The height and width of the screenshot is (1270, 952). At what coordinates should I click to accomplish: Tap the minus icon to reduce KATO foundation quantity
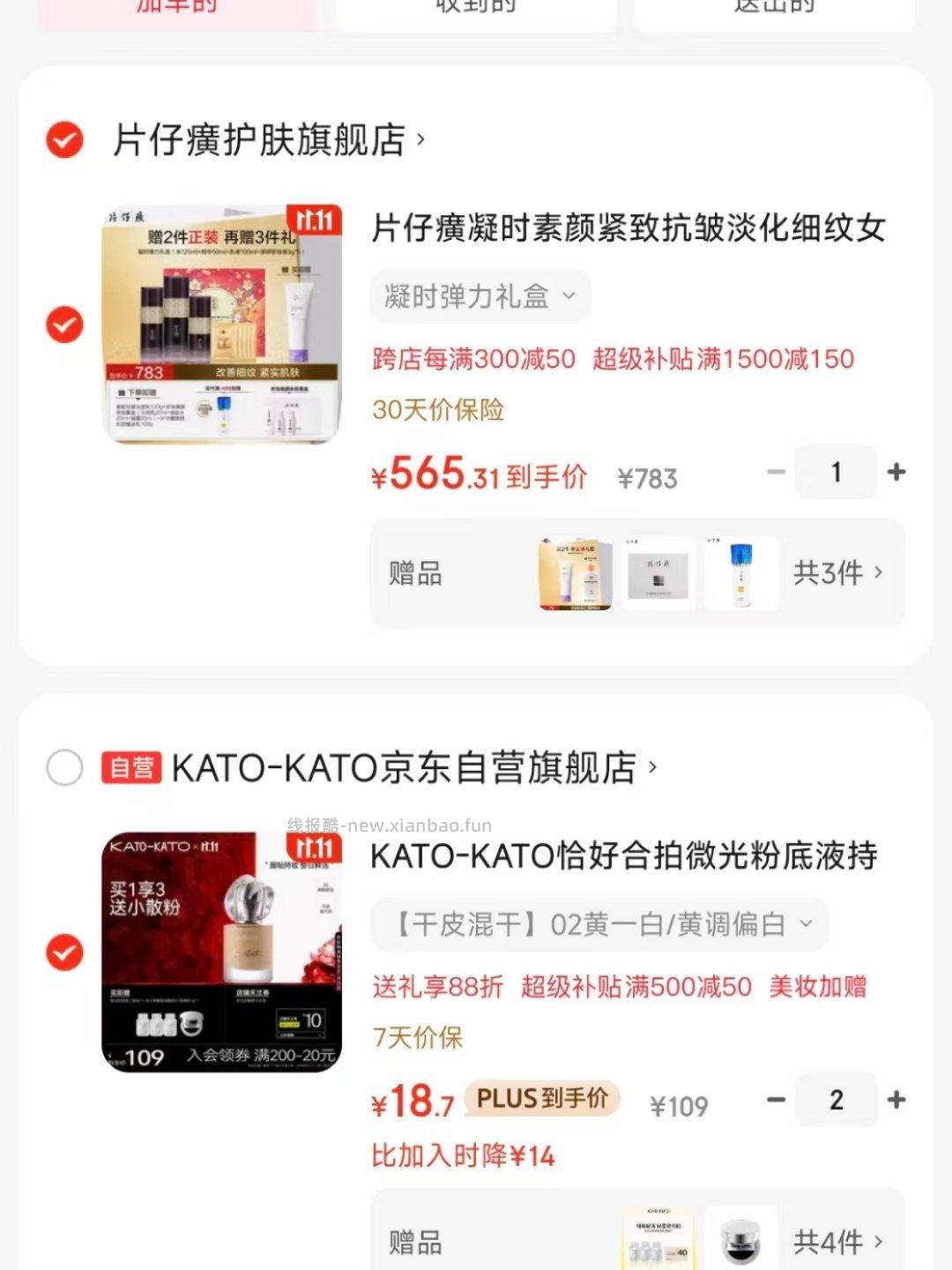(777, 1100)
